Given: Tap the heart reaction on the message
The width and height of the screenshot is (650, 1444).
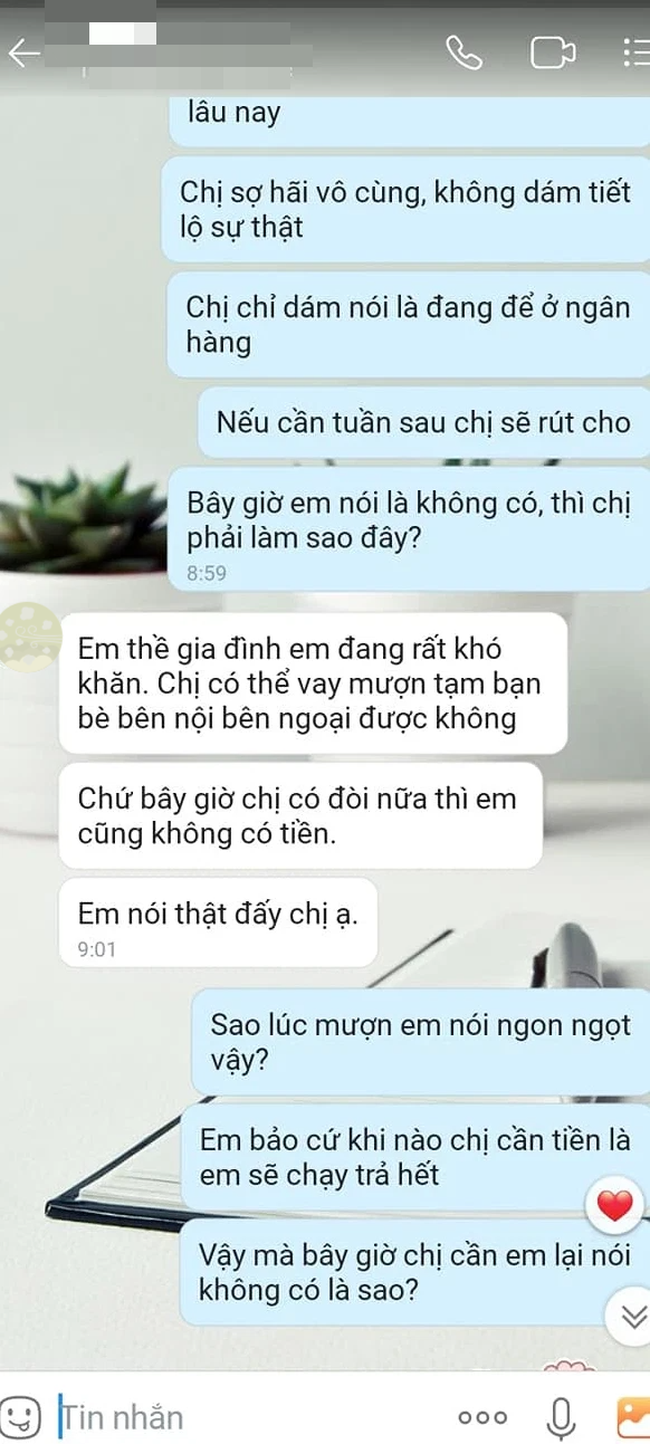Looking at the screenshot, I should [x=615, y=1207].
